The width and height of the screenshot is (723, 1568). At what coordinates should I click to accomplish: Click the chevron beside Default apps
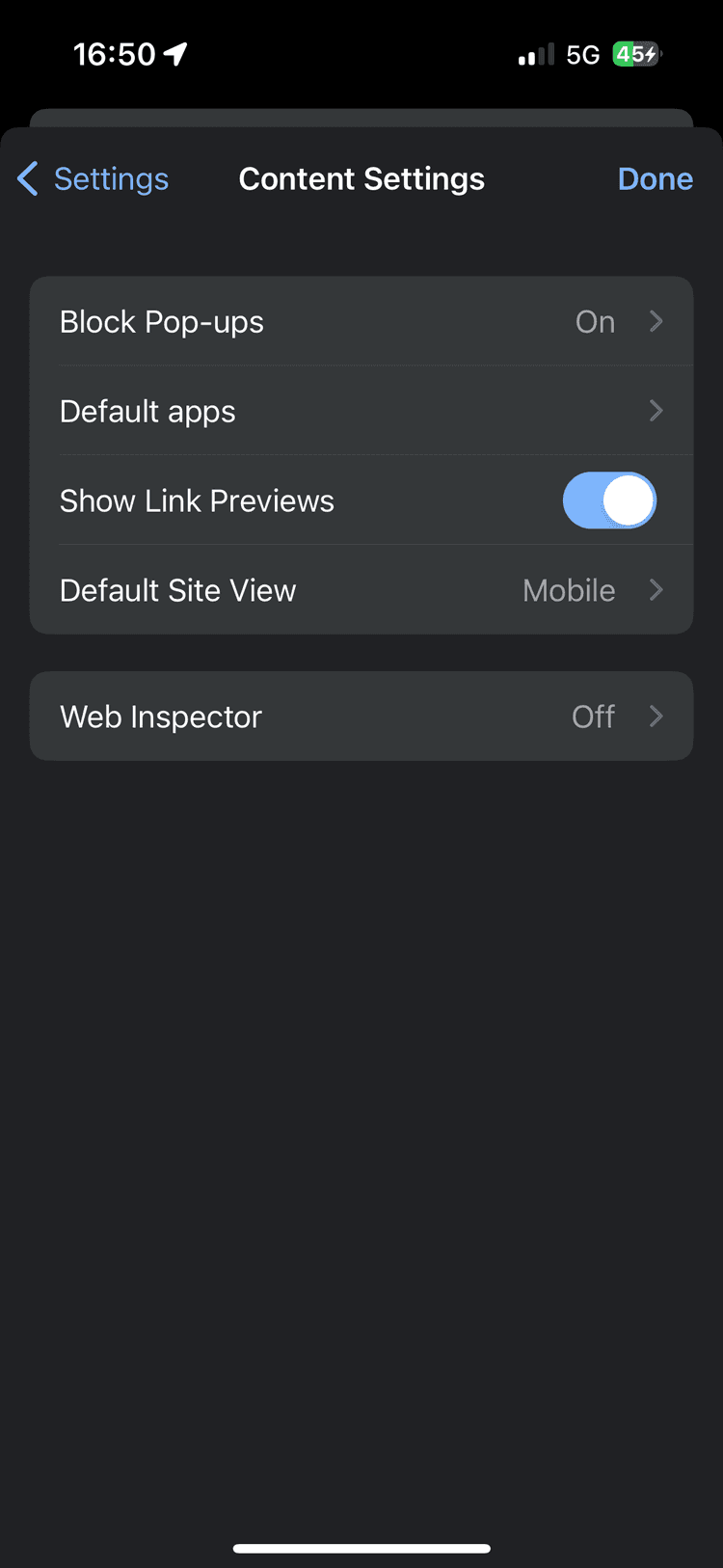point(656,411)
